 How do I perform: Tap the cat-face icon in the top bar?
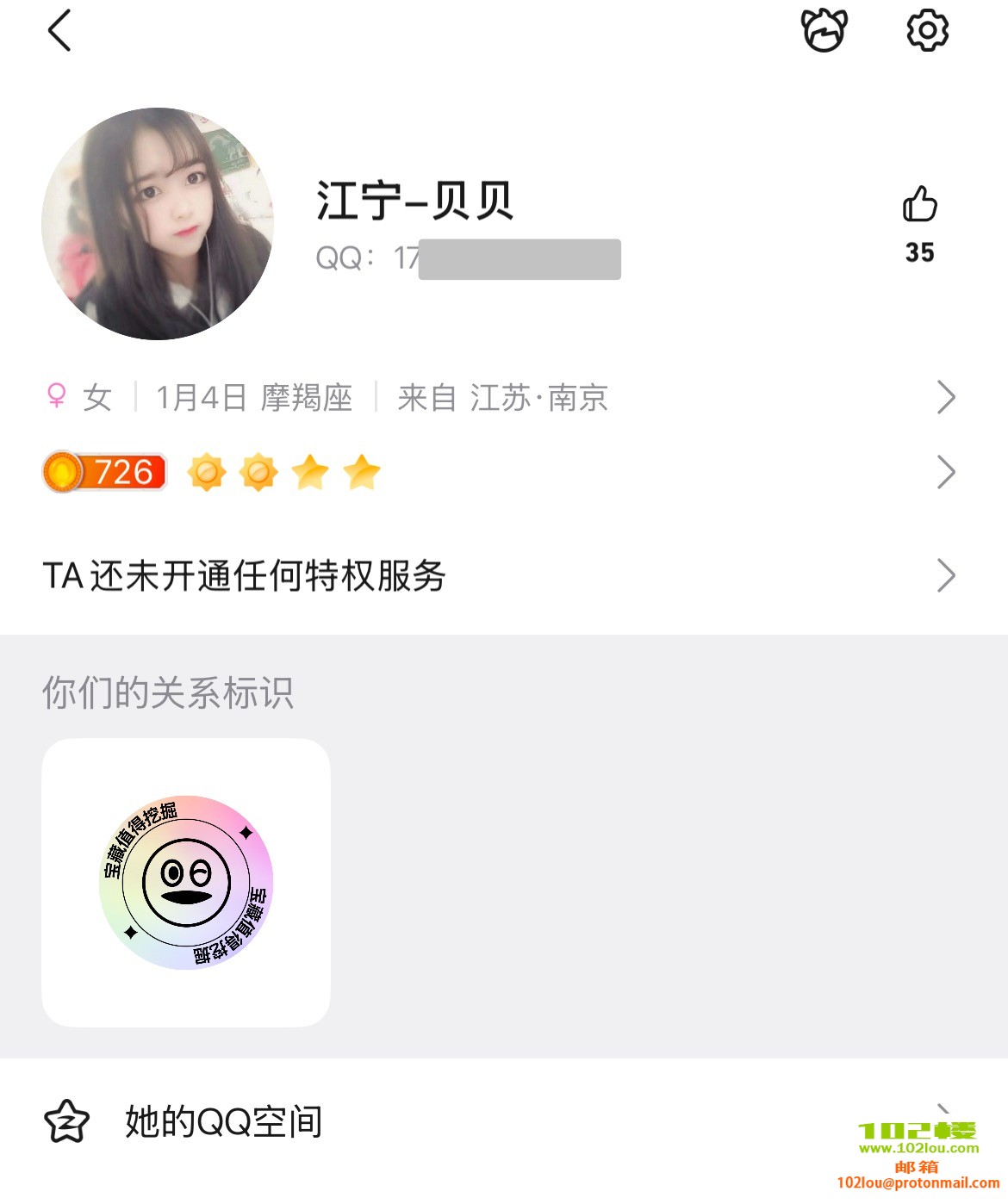(x=824, y=31)
